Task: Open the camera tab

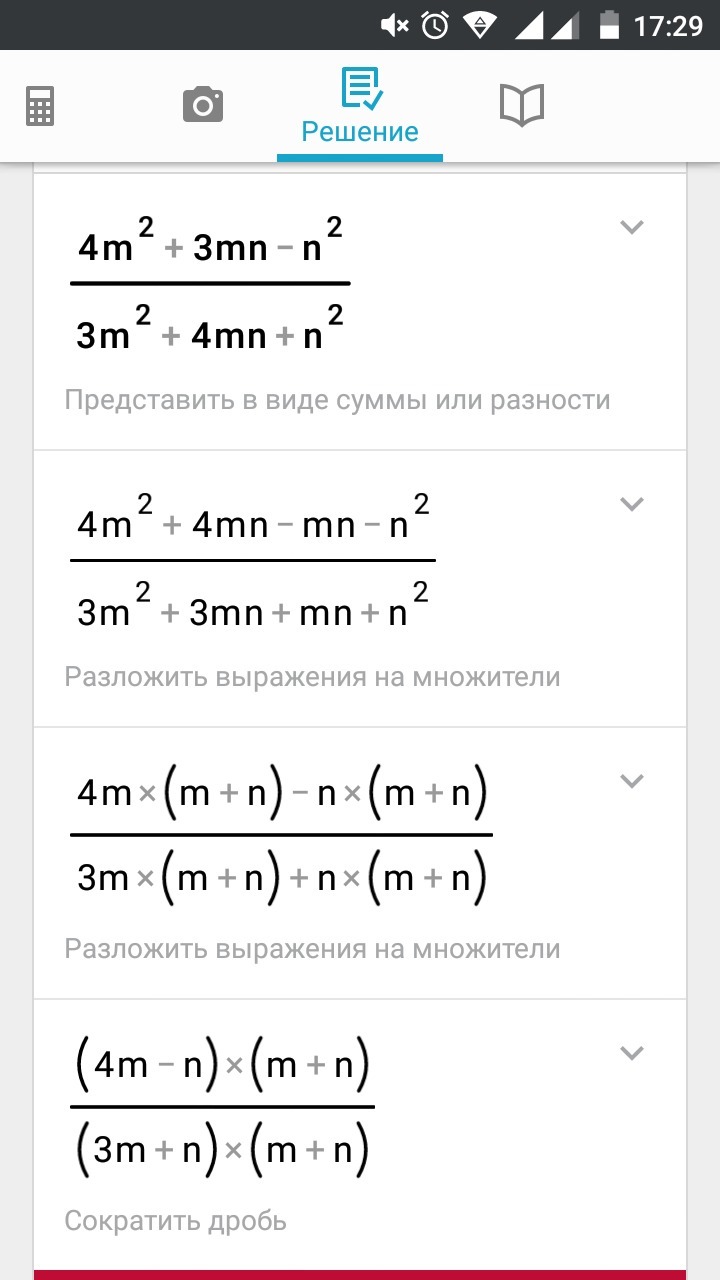Action: (203, 104)
